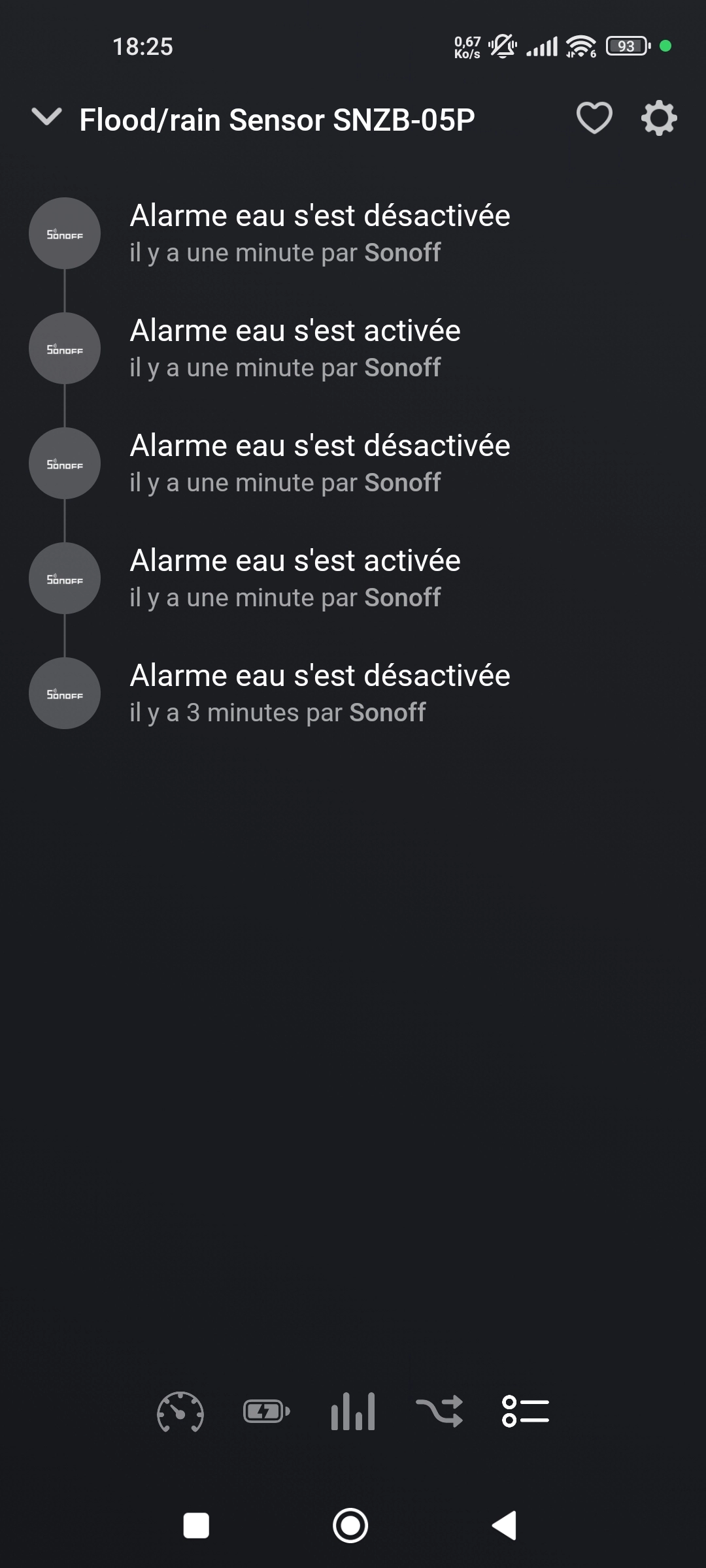Switch to the battery tab
Viewport: 706px width, 1568px height.
[267, 1412]
